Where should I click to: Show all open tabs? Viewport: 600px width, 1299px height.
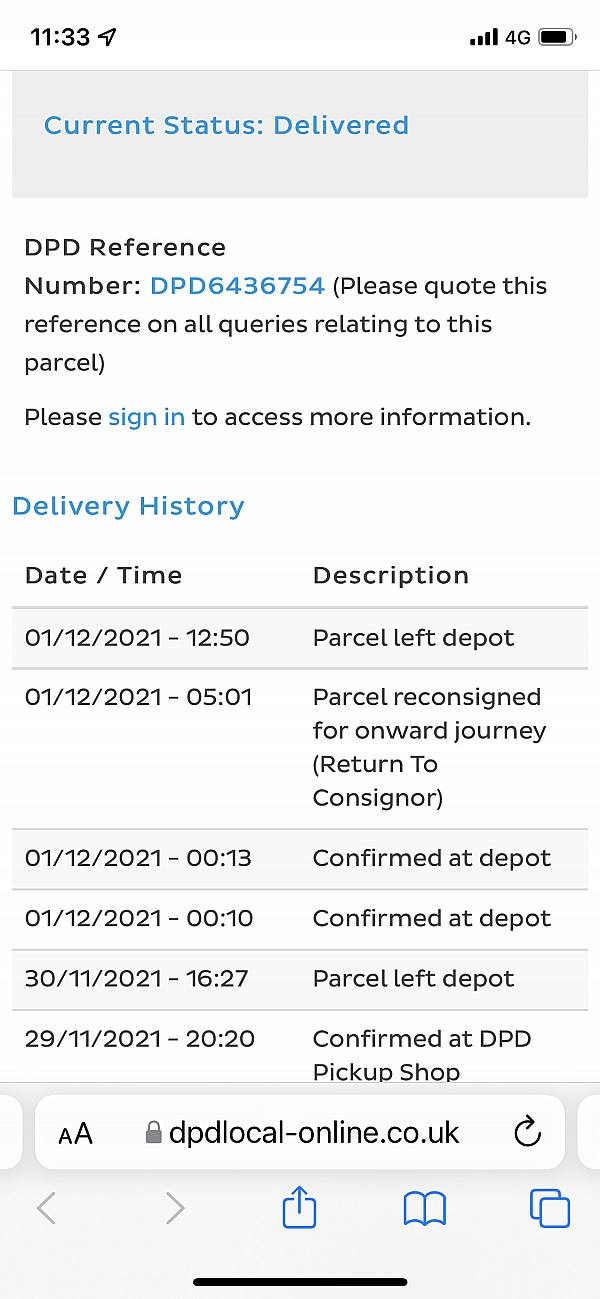pyautogui.click(x=549, y=1210)
